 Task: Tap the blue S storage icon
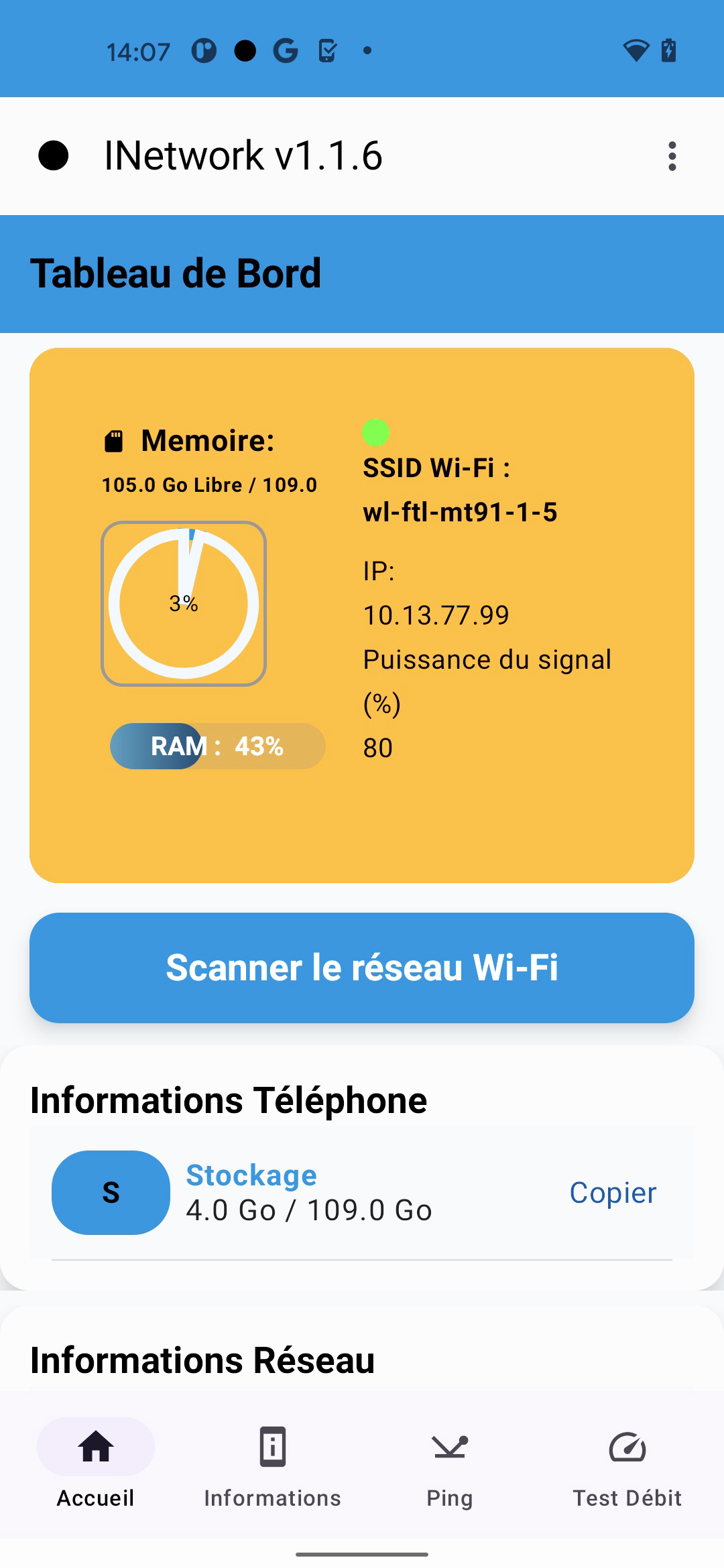click(111, 1193)
